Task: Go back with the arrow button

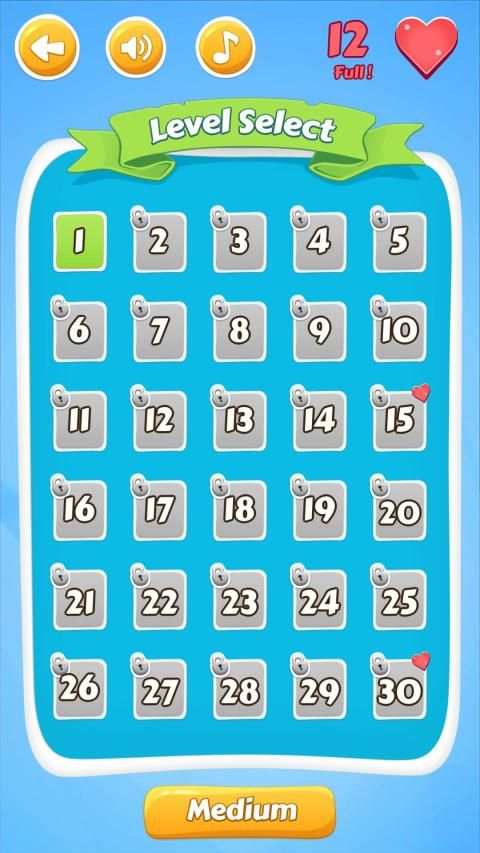Action: tap(47, 47)
